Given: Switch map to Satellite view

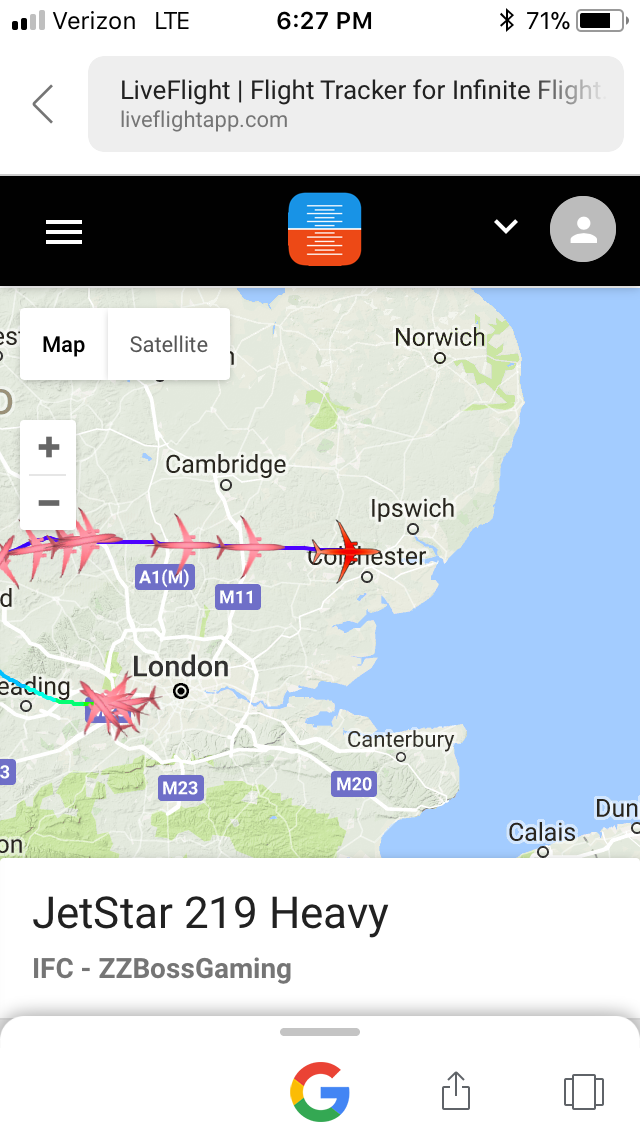Looking at the screenshot, I should 169,345.
